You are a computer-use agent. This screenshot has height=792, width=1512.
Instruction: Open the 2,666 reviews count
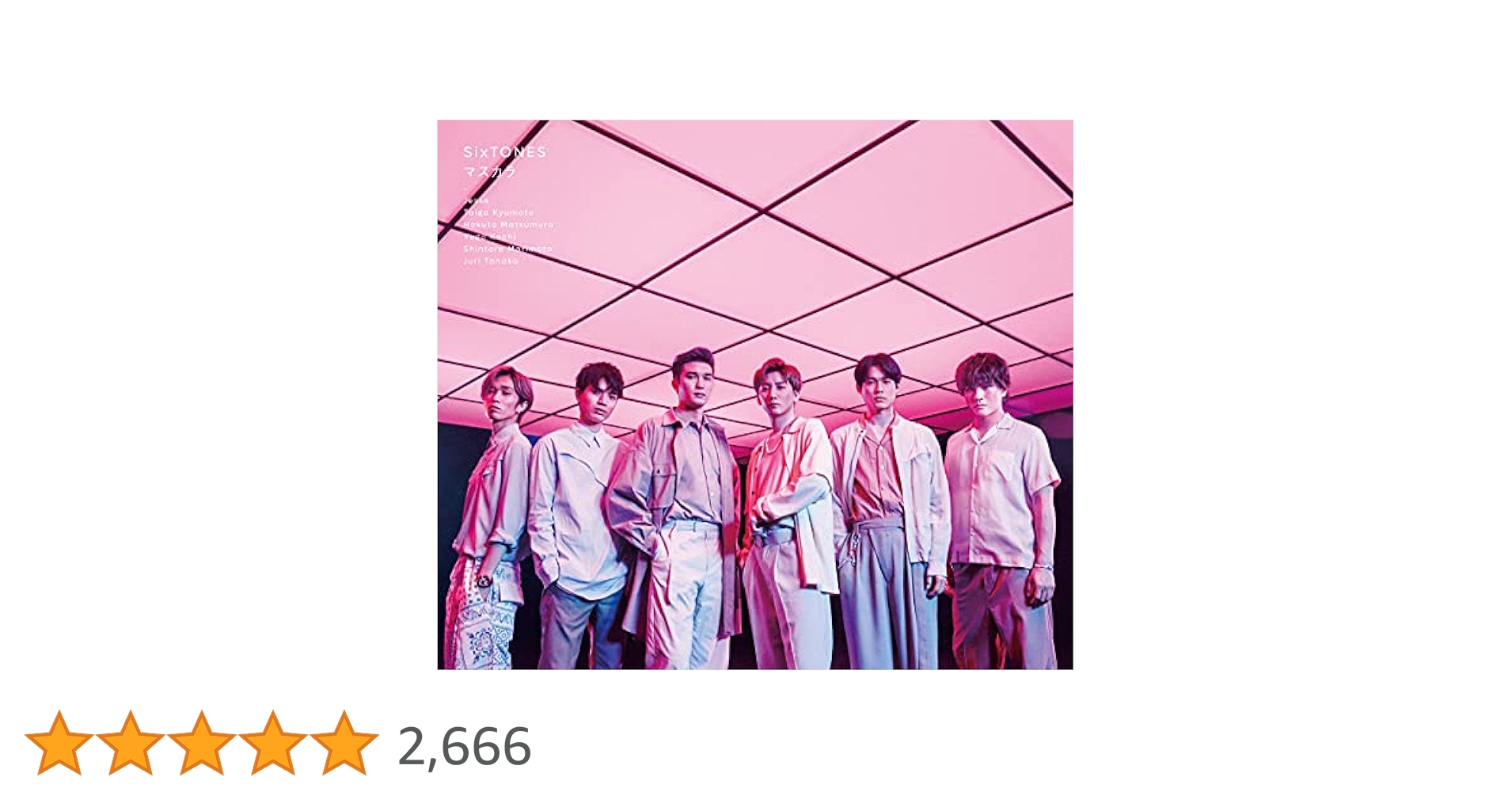click(x=464, y=746)
